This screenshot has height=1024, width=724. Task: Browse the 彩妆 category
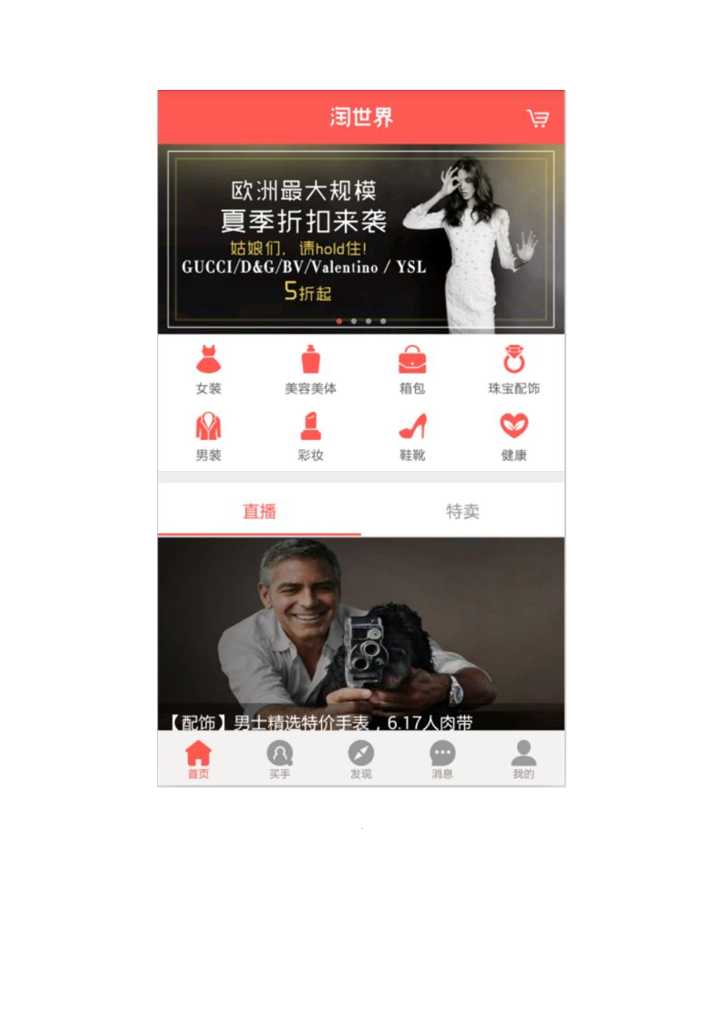[311, 437]
